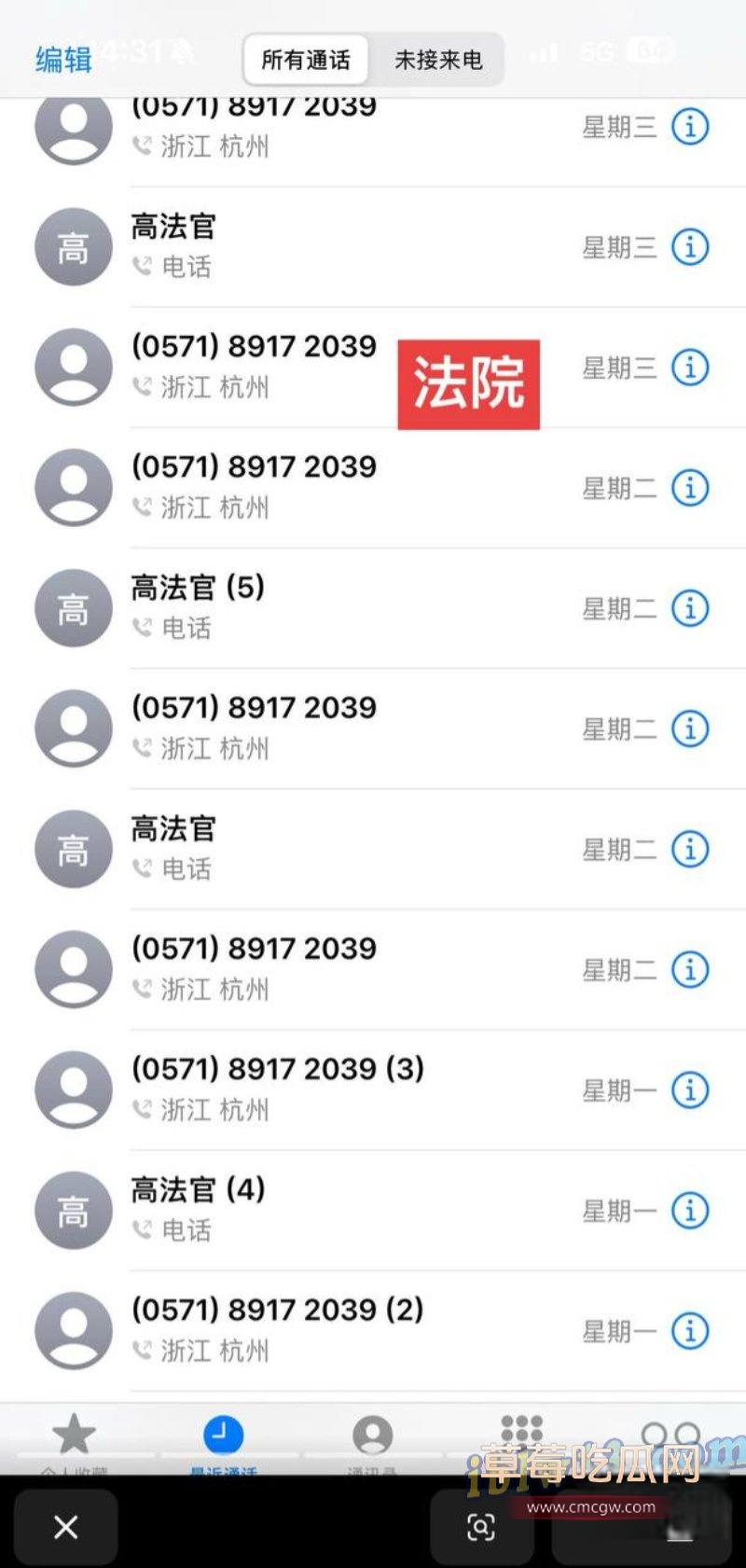Open the contacts tab
The width and height of the screenshot is (746, 1568).
[x=372, y=1437]
